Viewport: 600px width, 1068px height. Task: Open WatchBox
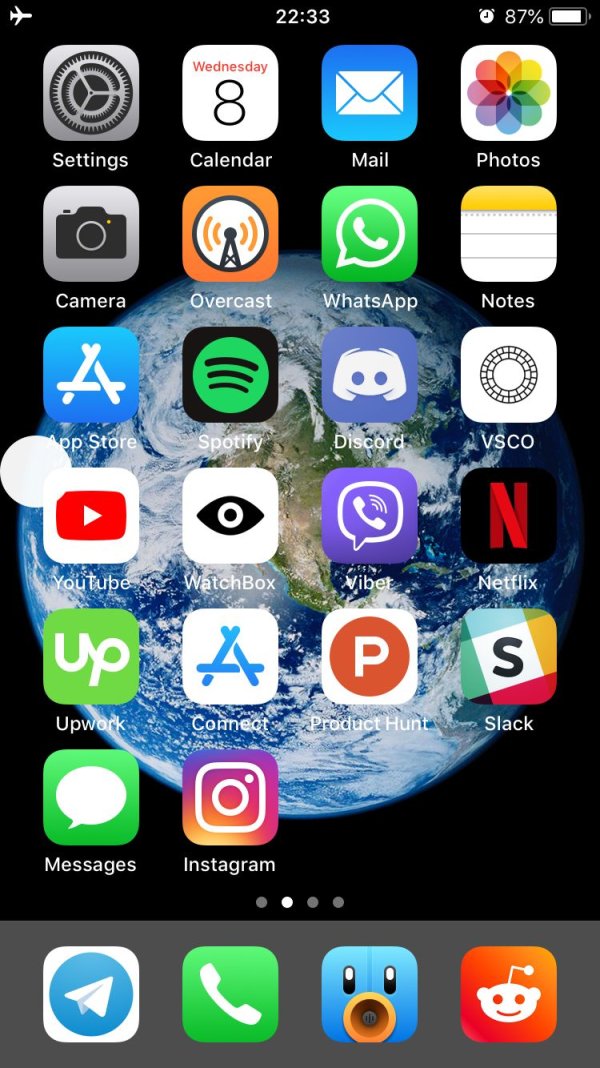[x=230, y=516]
